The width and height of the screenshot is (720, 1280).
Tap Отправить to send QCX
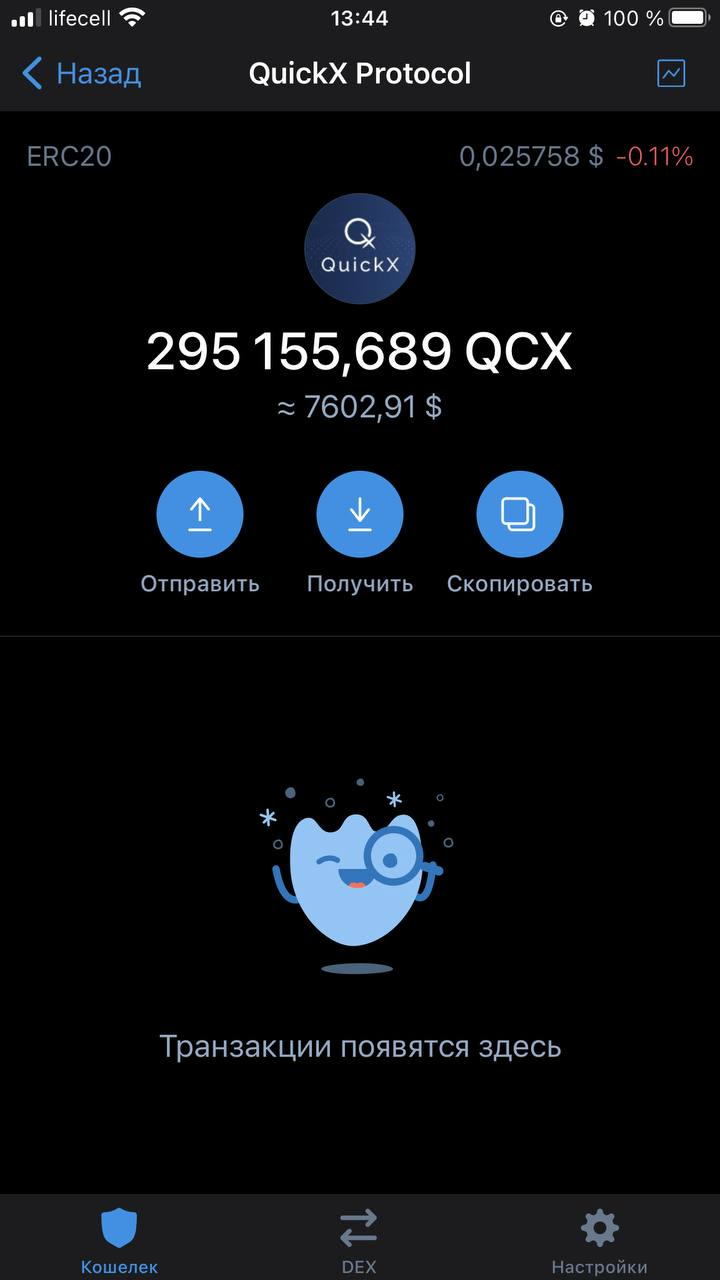coord(200,514)
